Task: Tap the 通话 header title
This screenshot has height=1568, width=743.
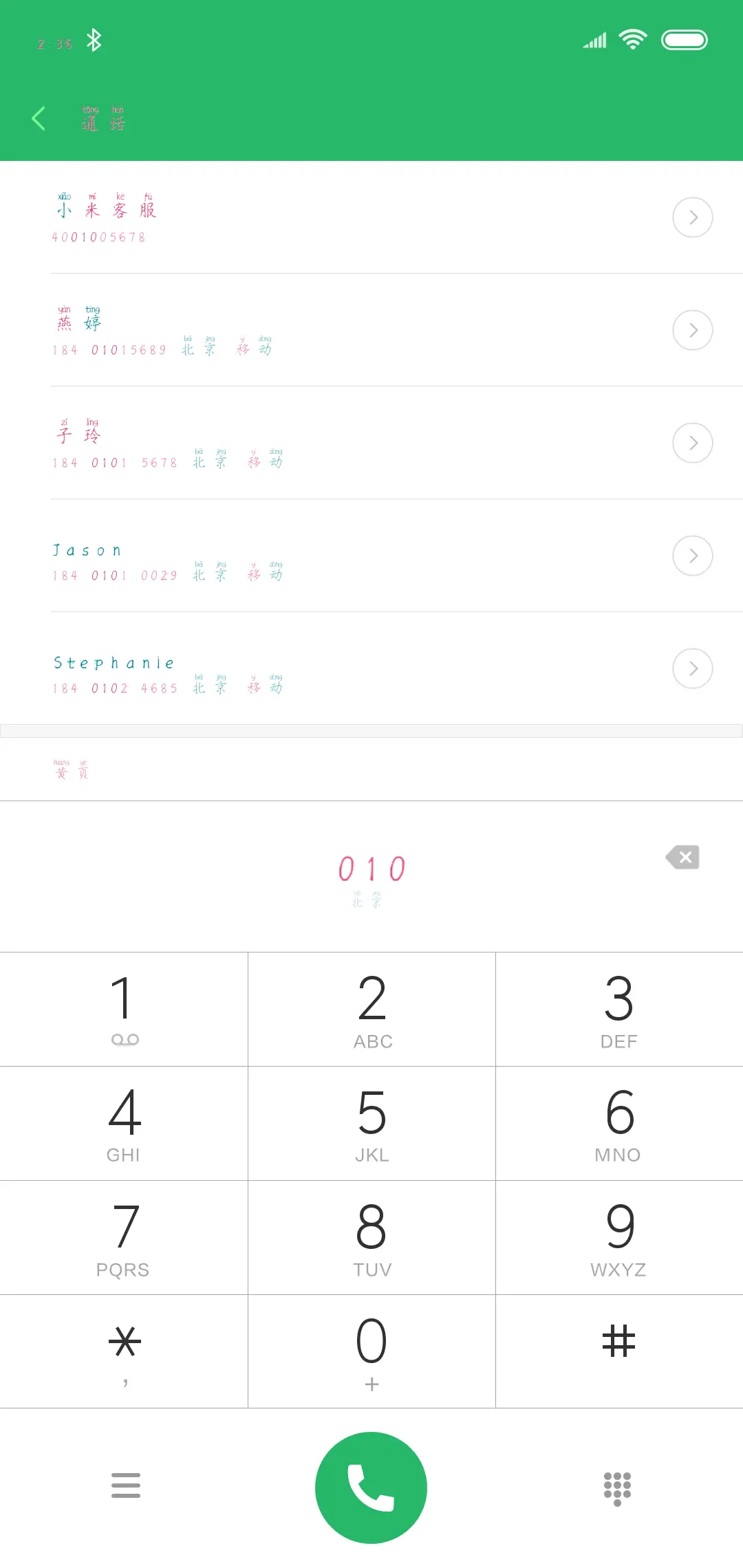Action: coord(103,120)
